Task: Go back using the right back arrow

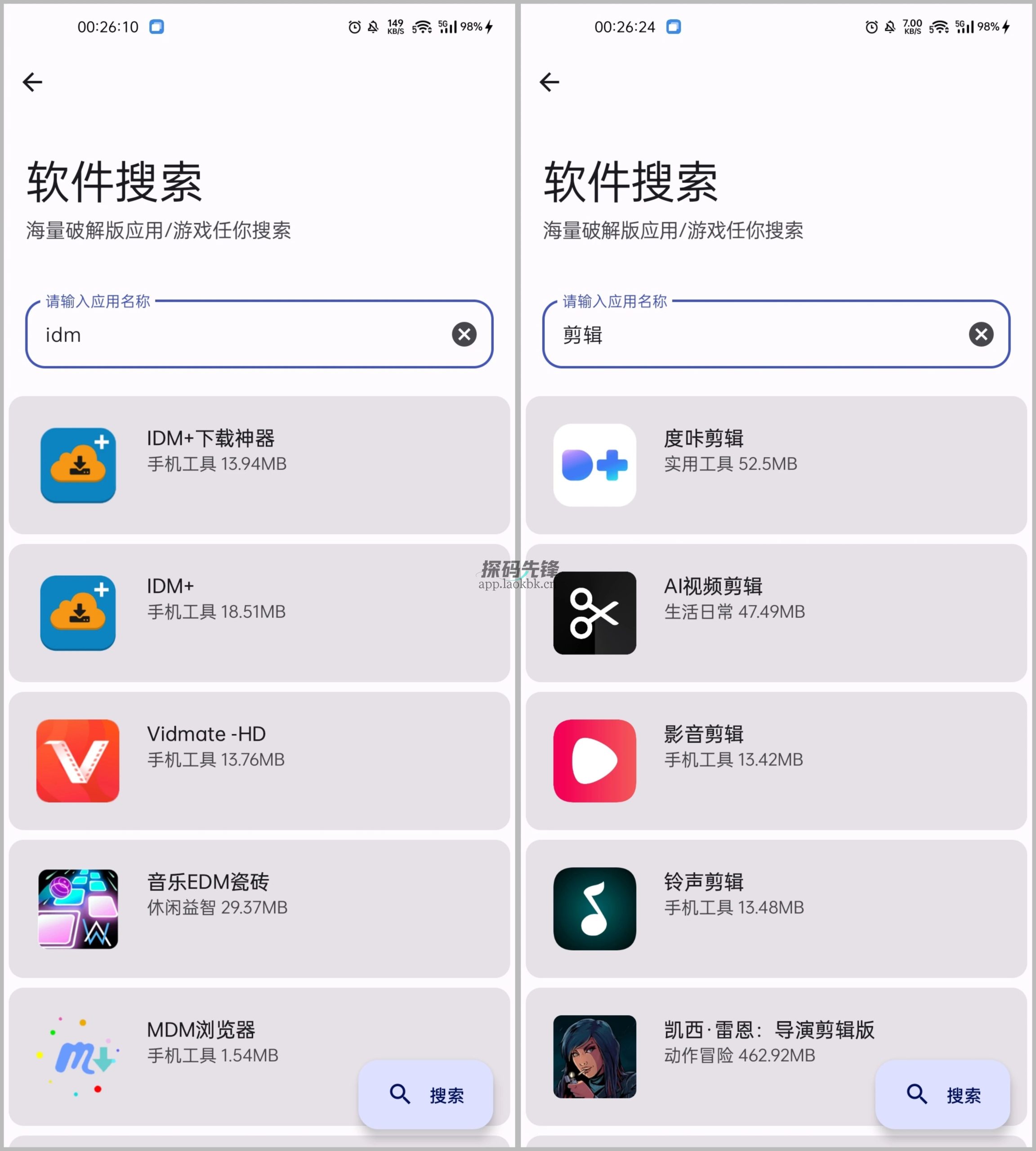Action: point(549,82)
